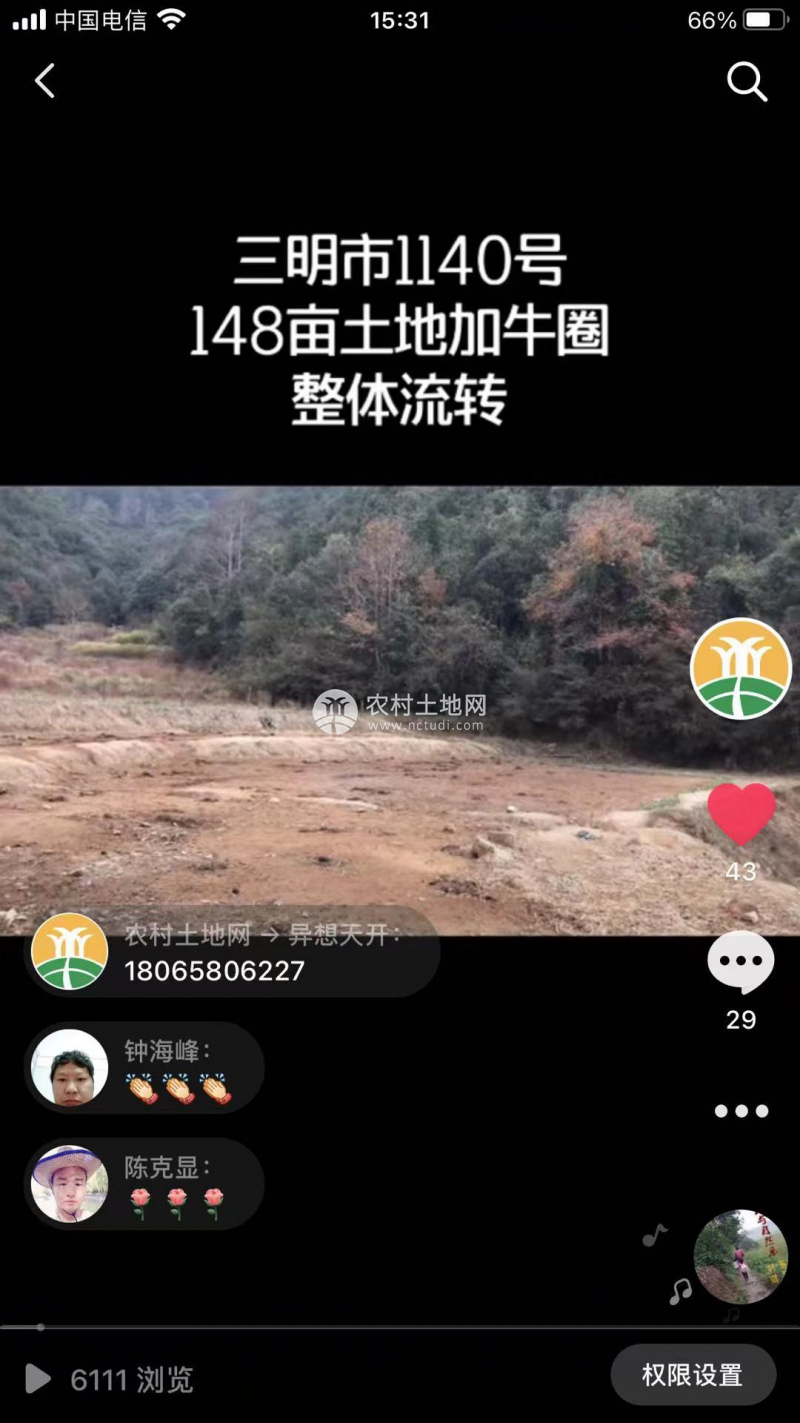Tap the video progress bar

tap(400, 1327)
